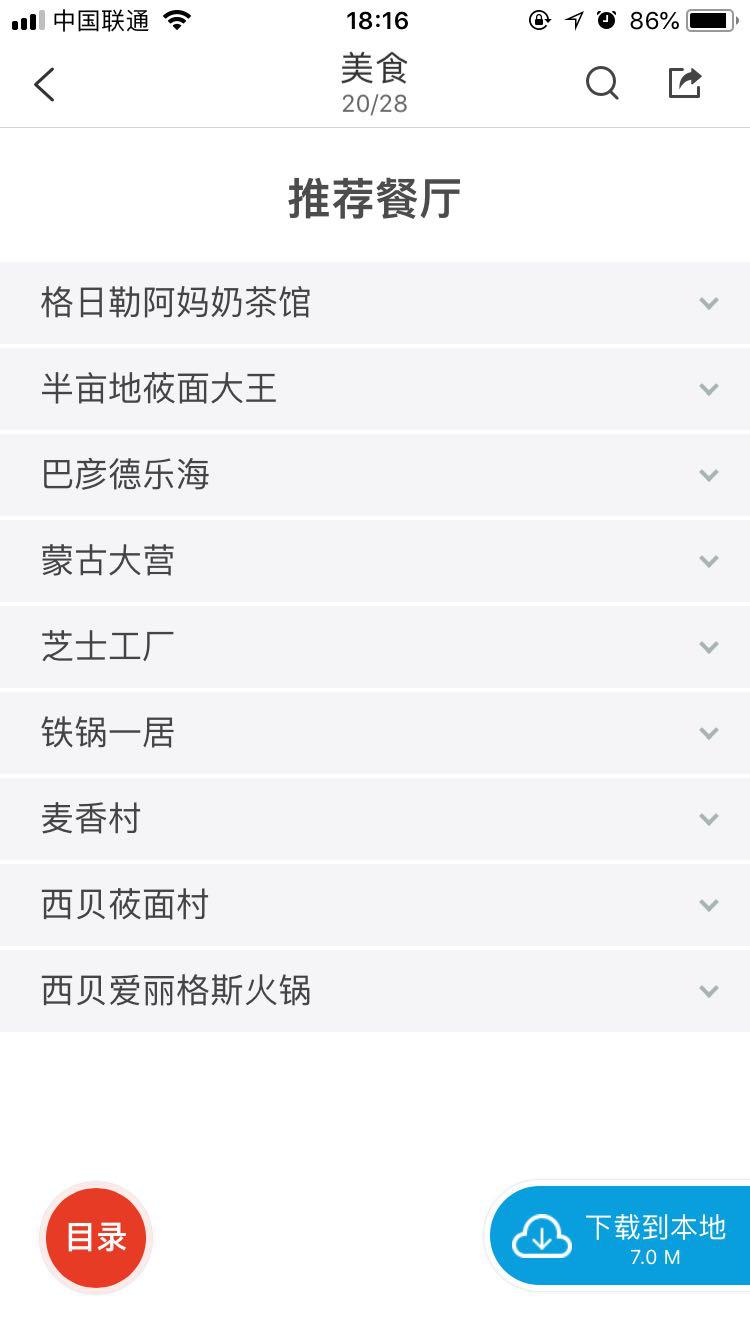The image size is (750, 1334).
Task: Click the download cloud icon
Action: 541,1237
